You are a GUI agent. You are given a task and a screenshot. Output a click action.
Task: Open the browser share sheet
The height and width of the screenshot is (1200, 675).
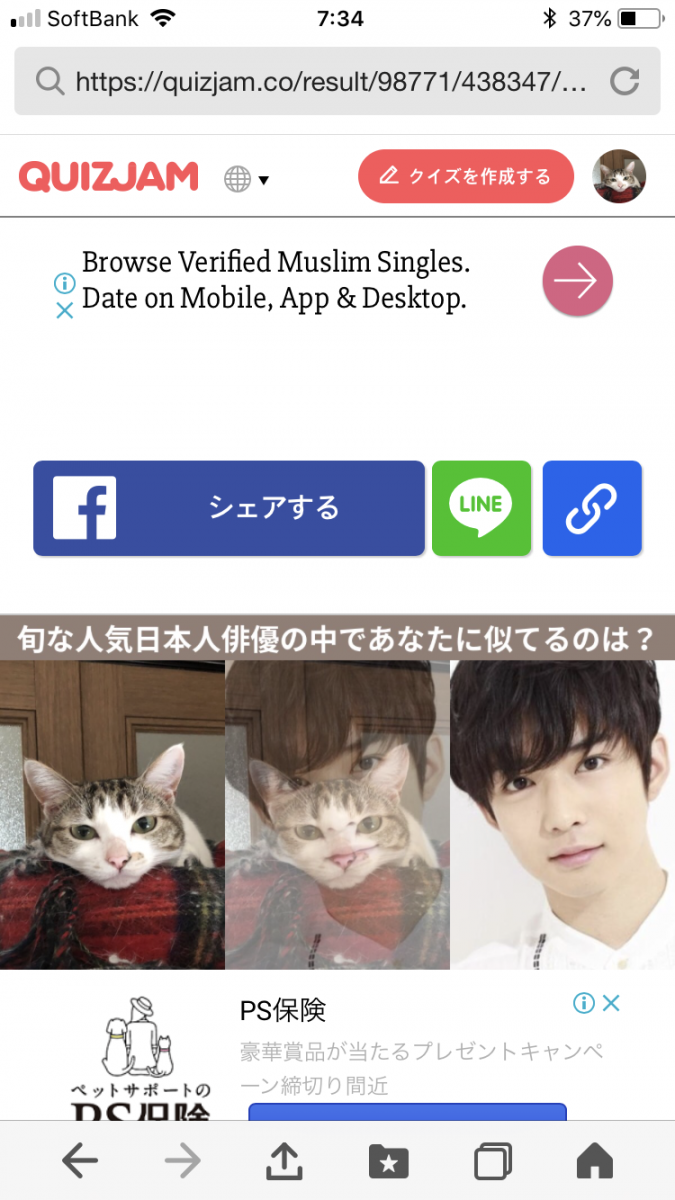point(284,1161)
